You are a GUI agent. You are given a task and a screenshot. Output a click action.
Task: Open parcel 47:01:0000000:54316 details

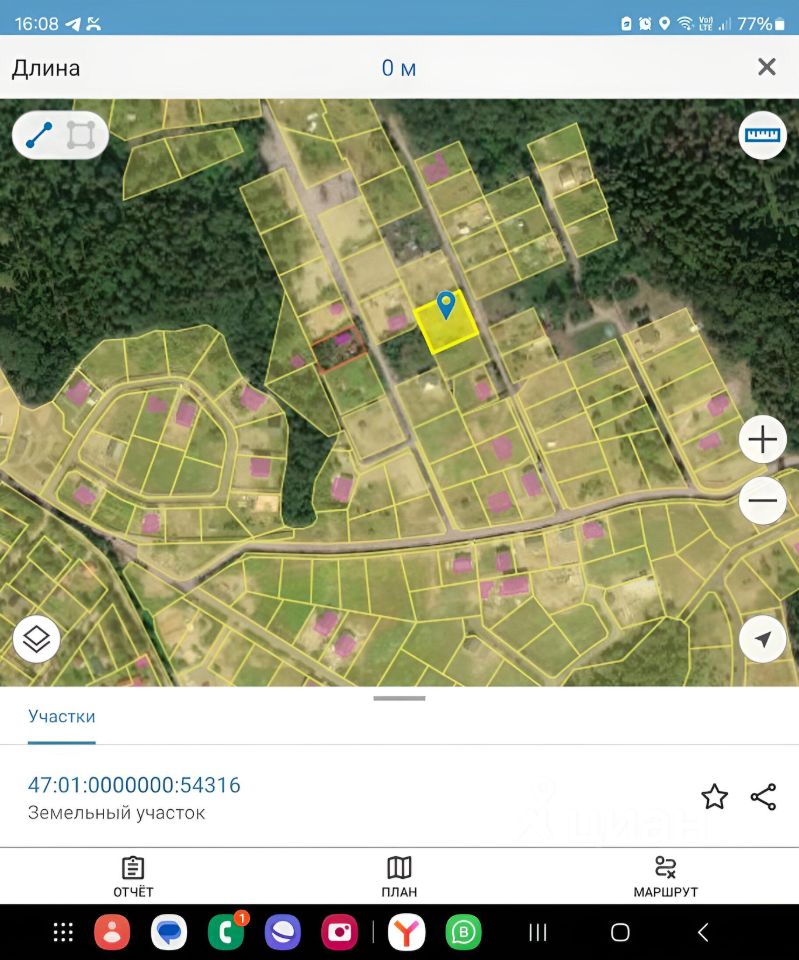point(134,785)
